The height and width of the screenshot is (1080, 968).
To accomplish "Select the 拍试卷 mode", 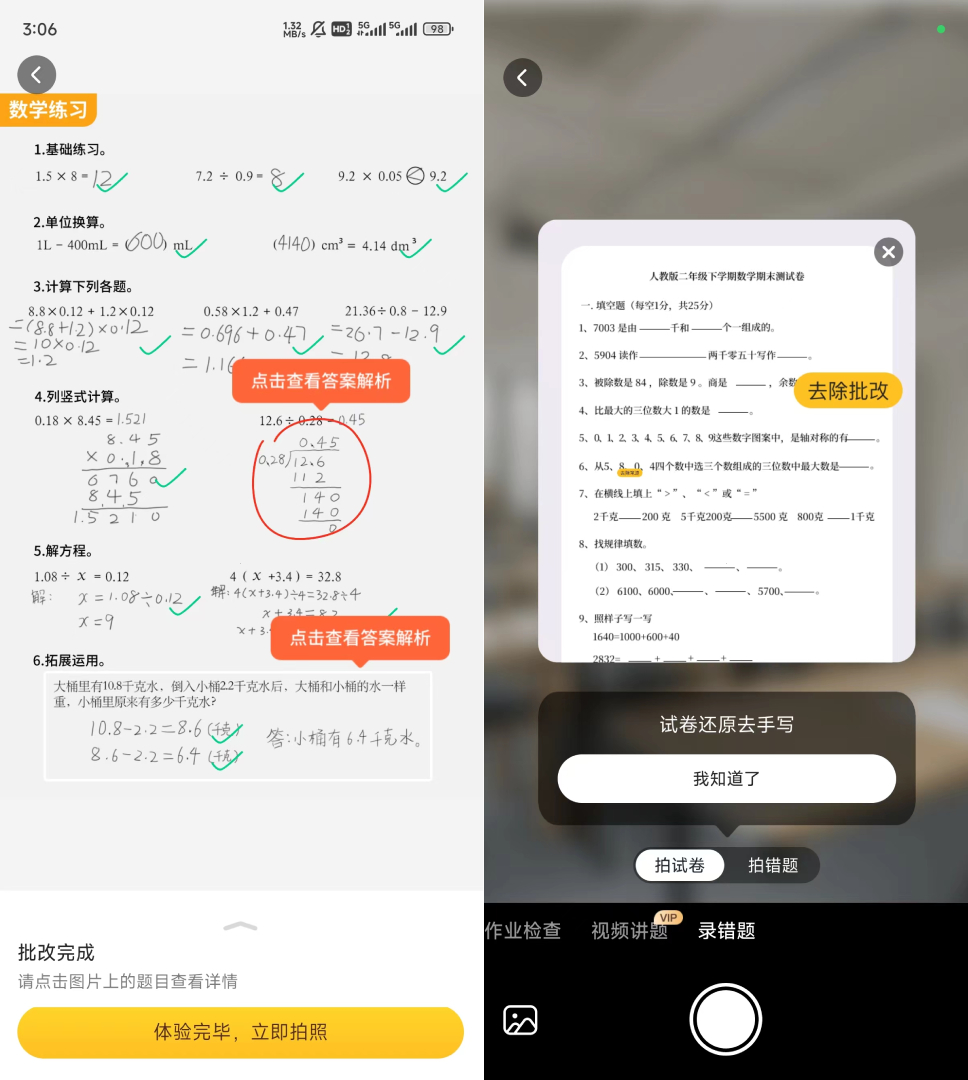I will pyautogui.click(x=680, y=865).
